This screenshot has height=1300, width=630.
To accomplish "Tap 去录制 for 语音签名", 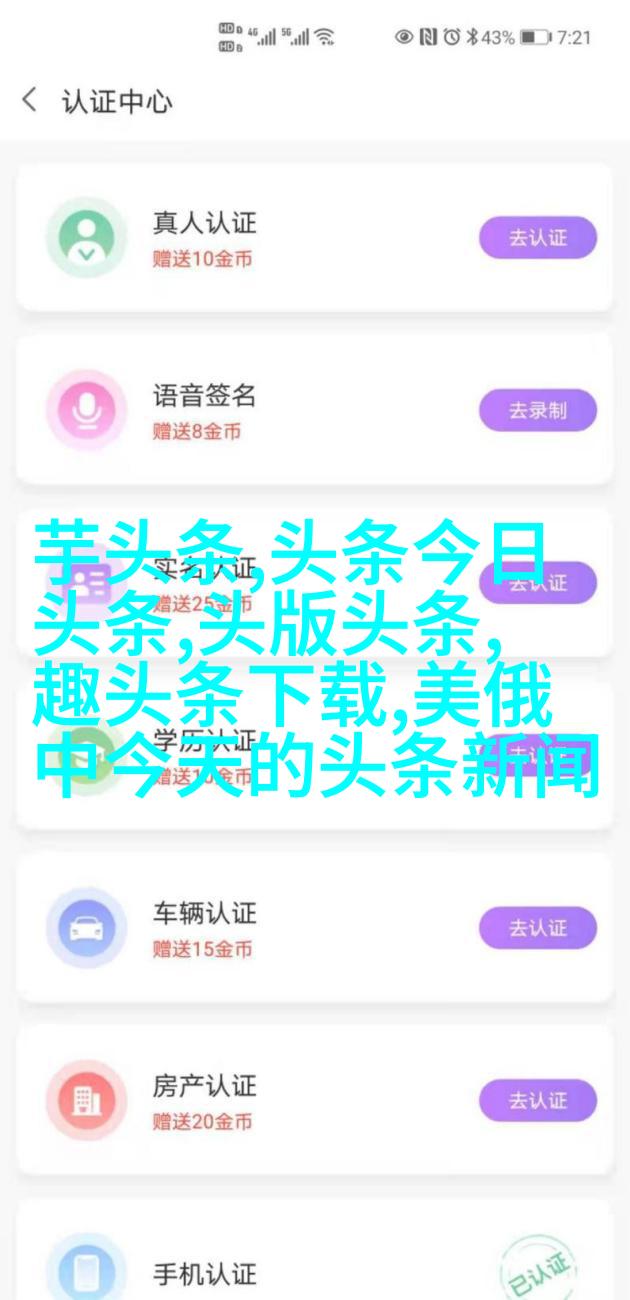I will [x=537, y=410].
